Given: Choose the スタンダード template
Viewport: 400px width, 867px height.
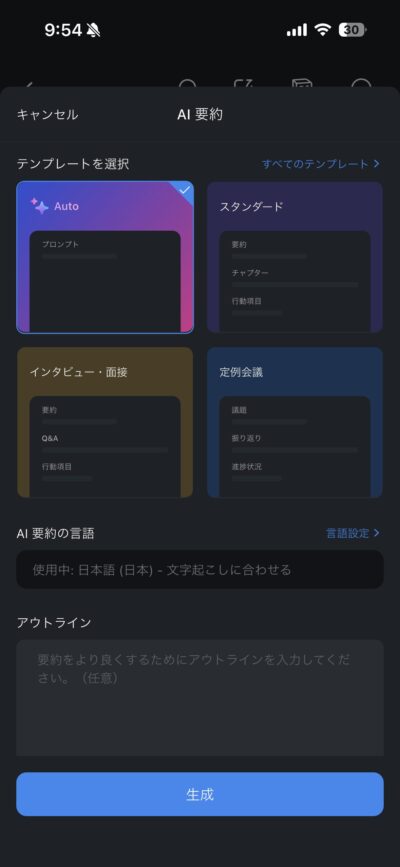Looking at the screenshot, I should pyautogui.click(x=295, y=257).
